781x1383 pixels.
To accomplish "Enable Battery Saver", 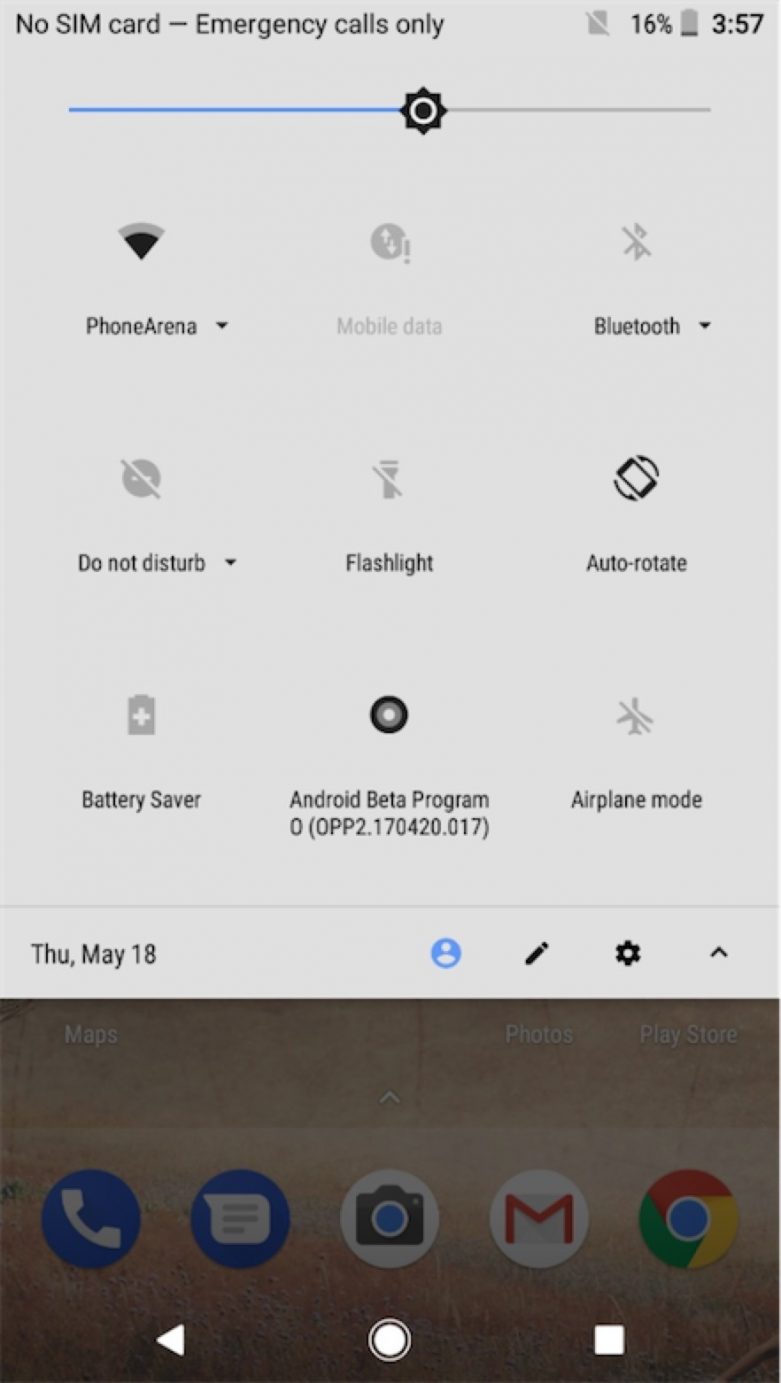I will (141, 715).
